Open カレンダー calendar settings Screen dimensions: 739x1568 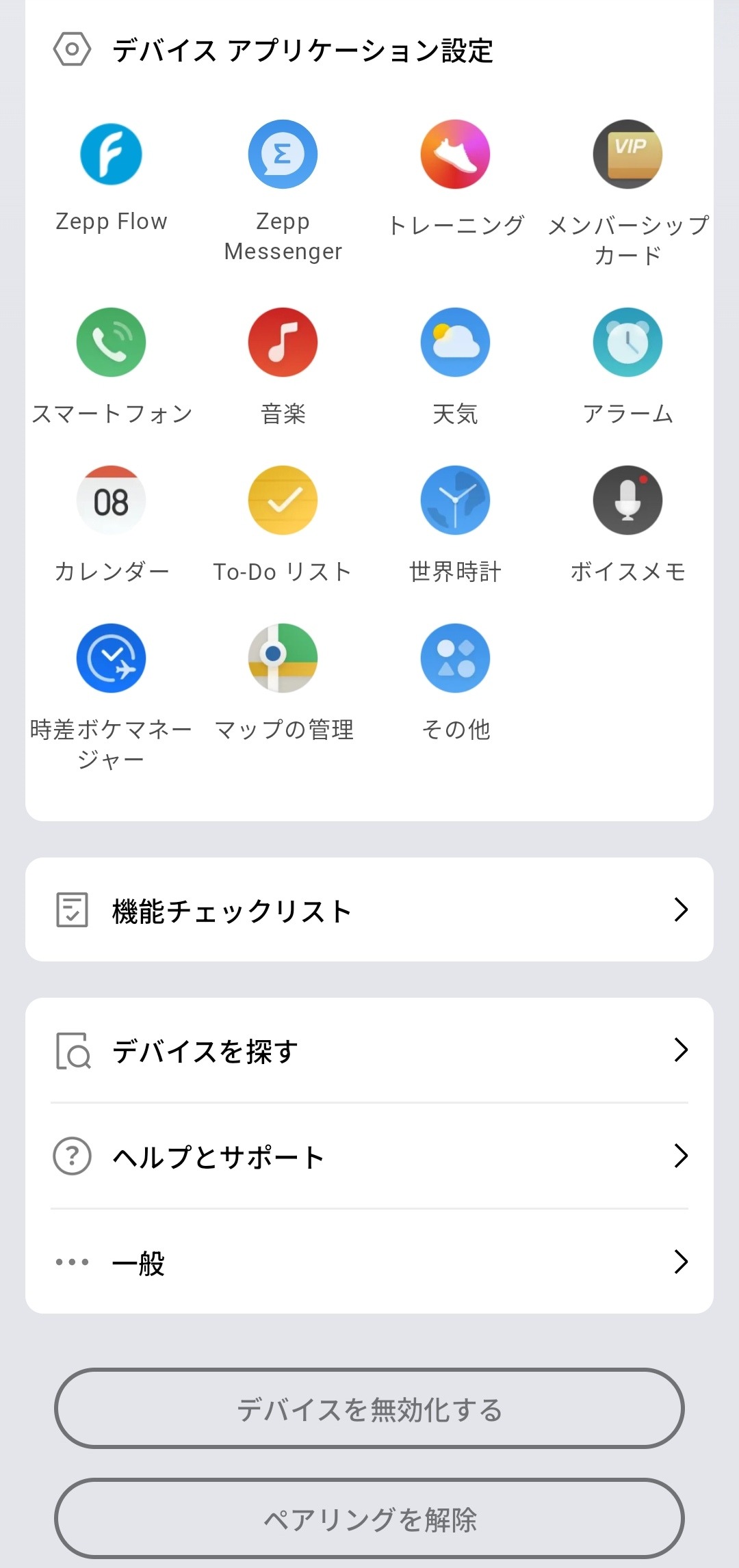111,501
